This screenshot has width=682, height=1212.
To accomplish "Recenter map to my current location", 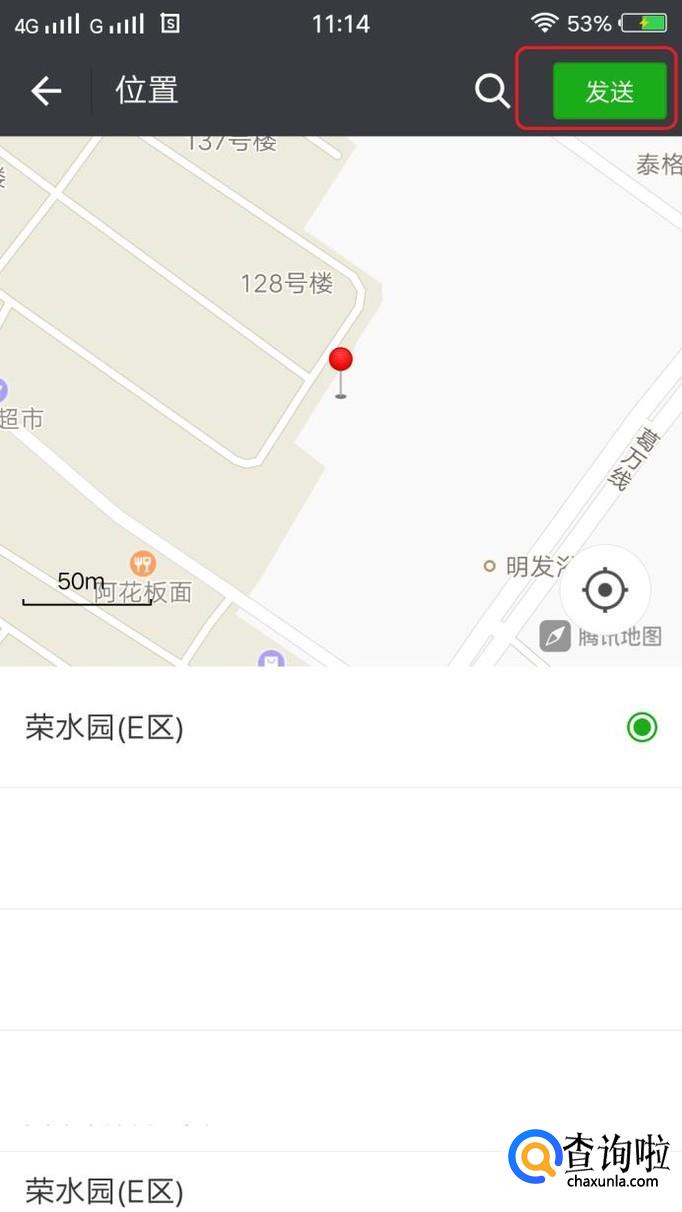I will (605, 589).
